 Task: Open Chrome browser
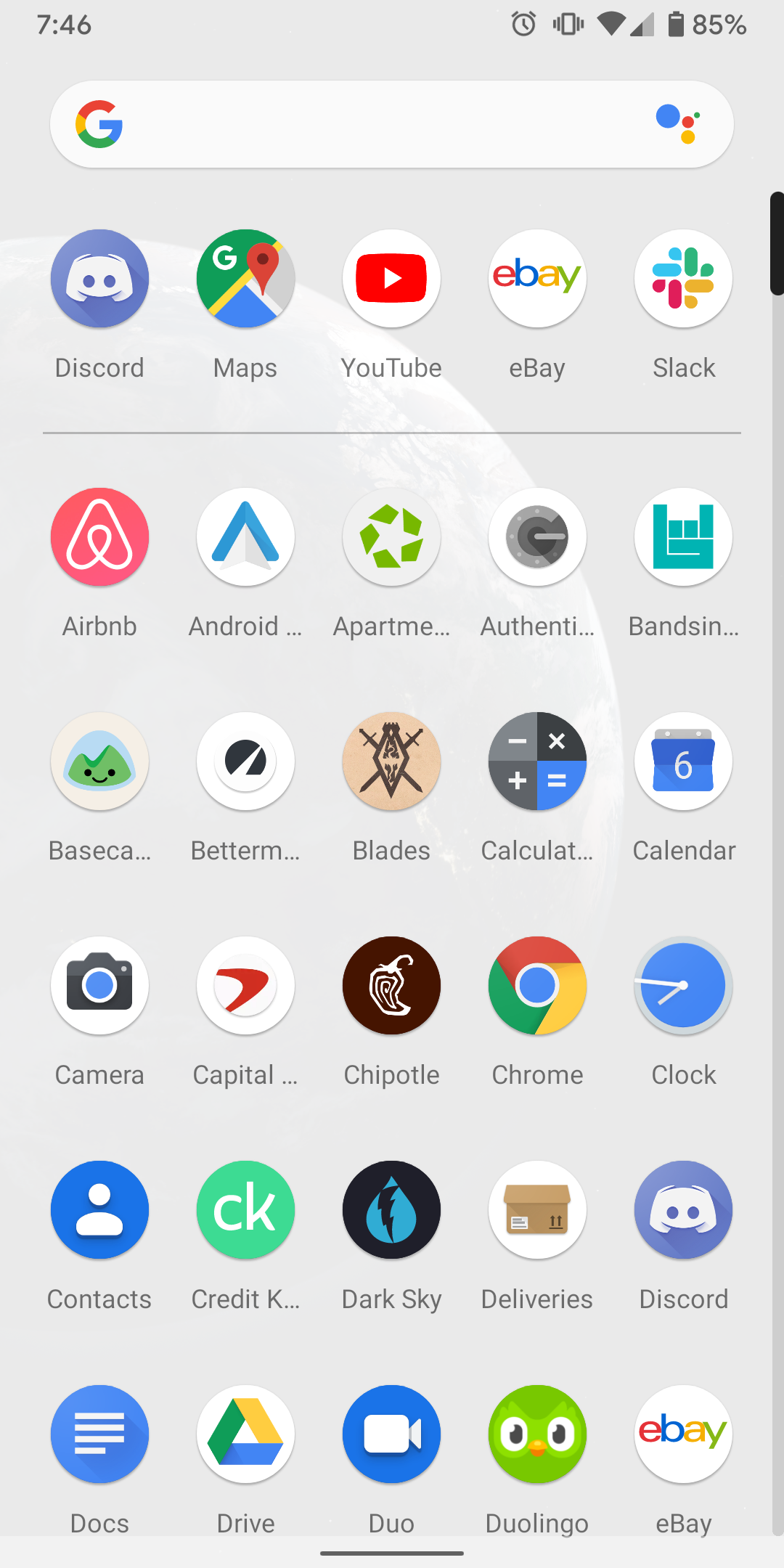(537, 985)
